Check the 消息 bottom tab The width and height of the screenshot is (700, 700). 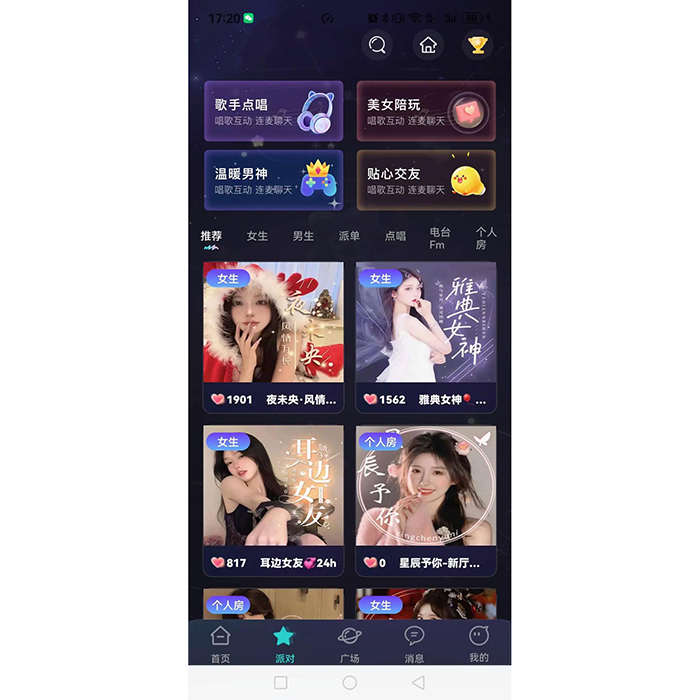point(414,644)
